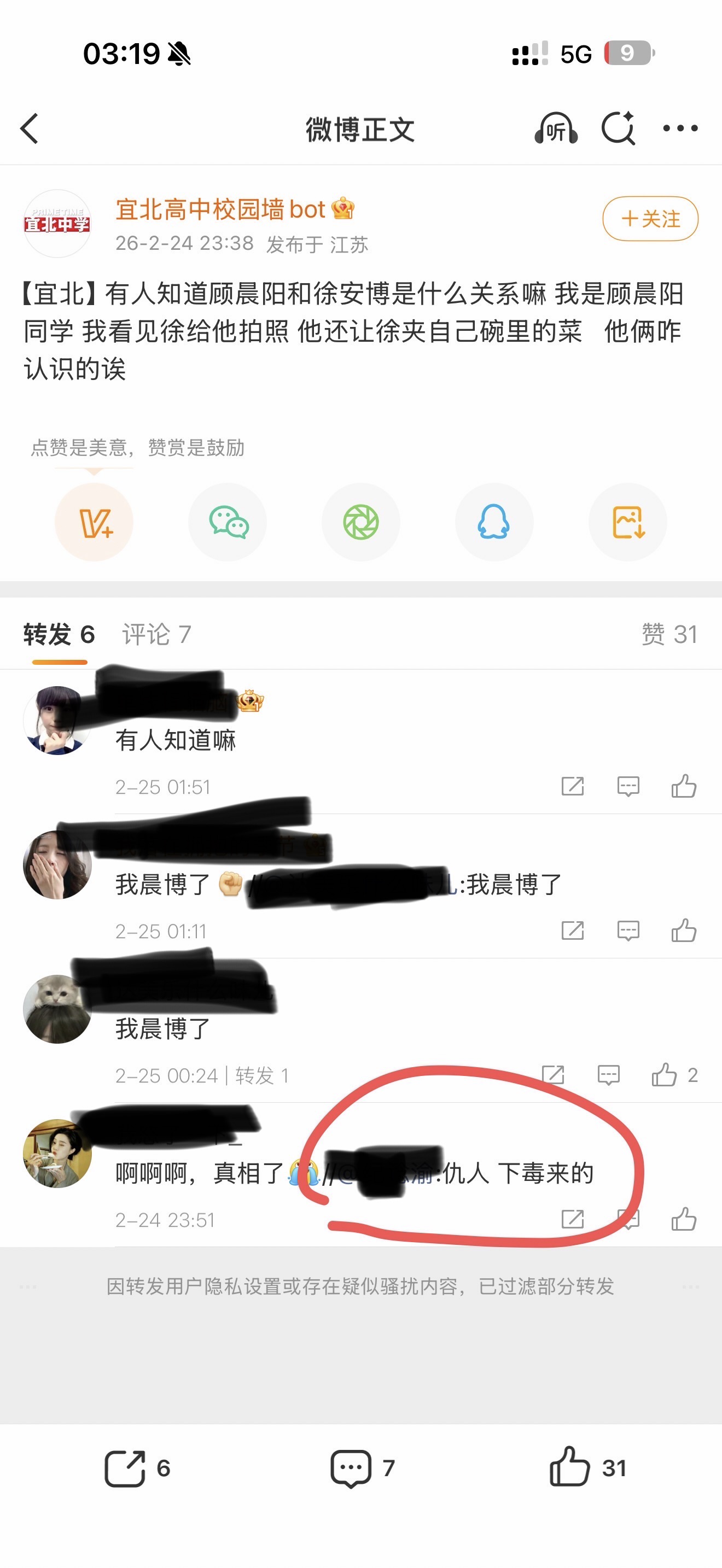This screenshot has height=1568, width=722.
Task: Tap the orange V+ reward icon
Action: [95, 522]
